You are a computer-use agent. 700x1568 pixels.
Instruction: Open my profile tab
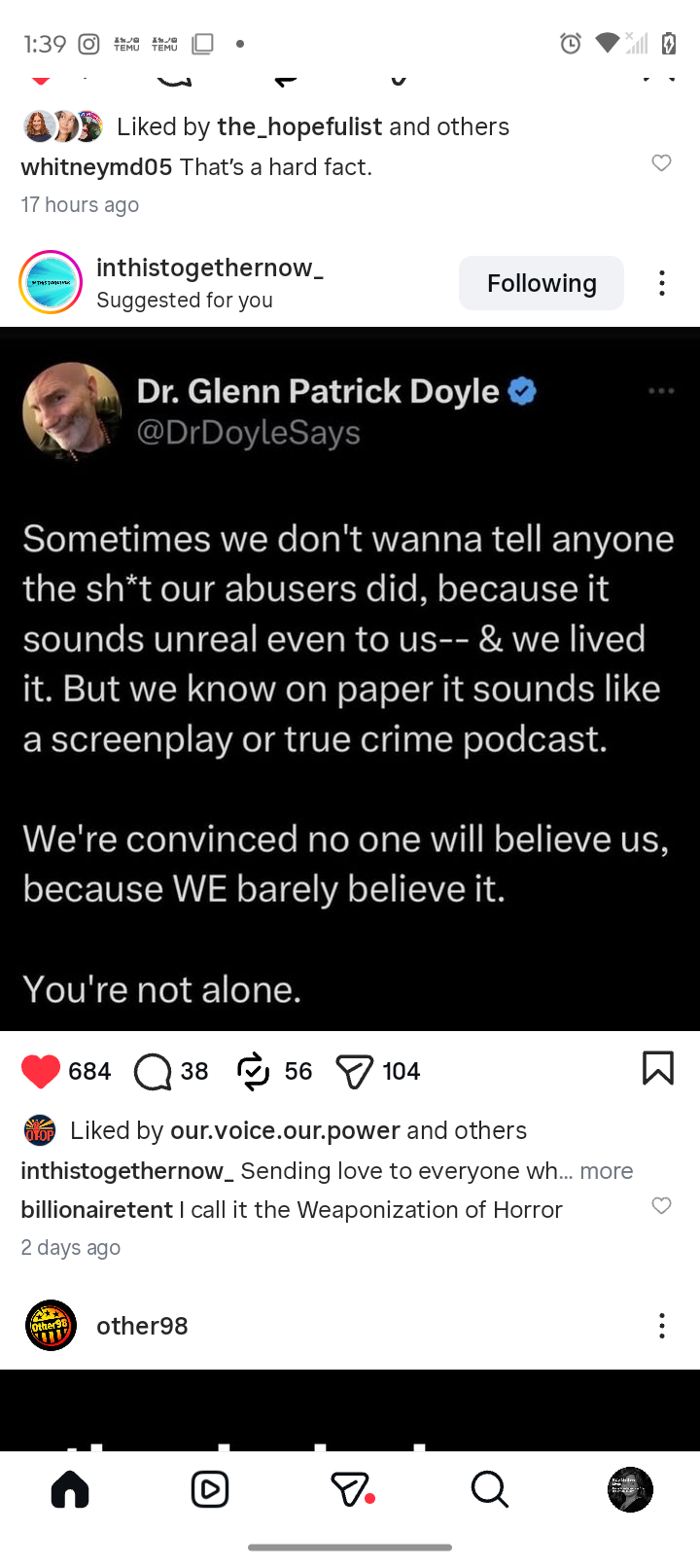(x=630, y=1489)
